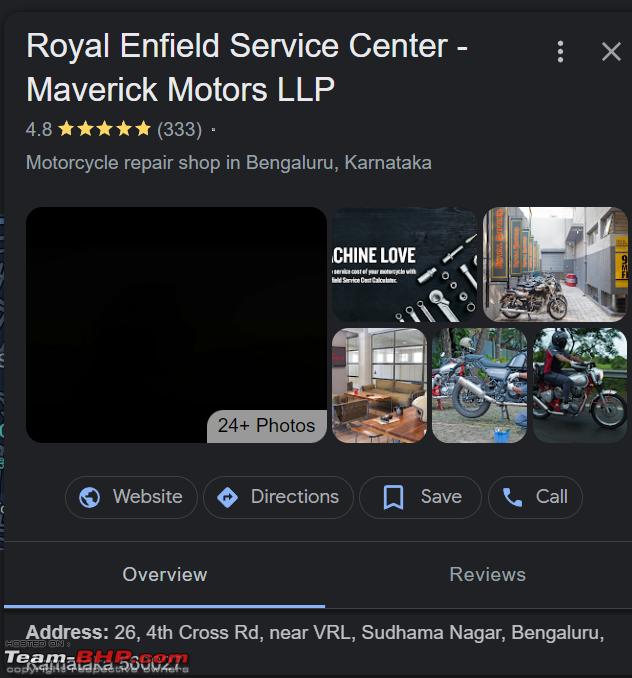Open the Machine Love tools photo
Screen dimensions: 632x678
click(x=404, y=264)
